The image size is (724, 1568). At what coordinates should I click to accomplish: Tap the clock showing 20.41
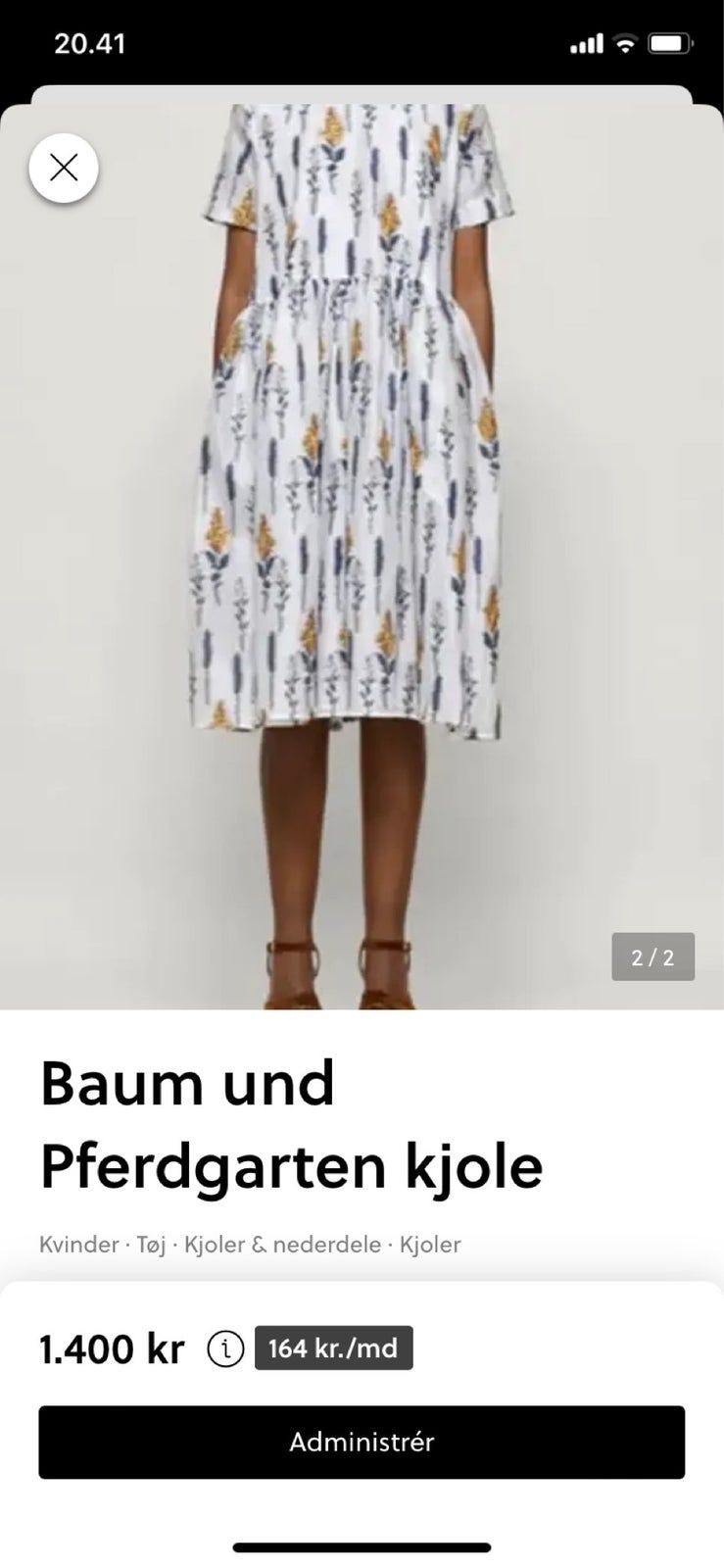coord(90,43)
